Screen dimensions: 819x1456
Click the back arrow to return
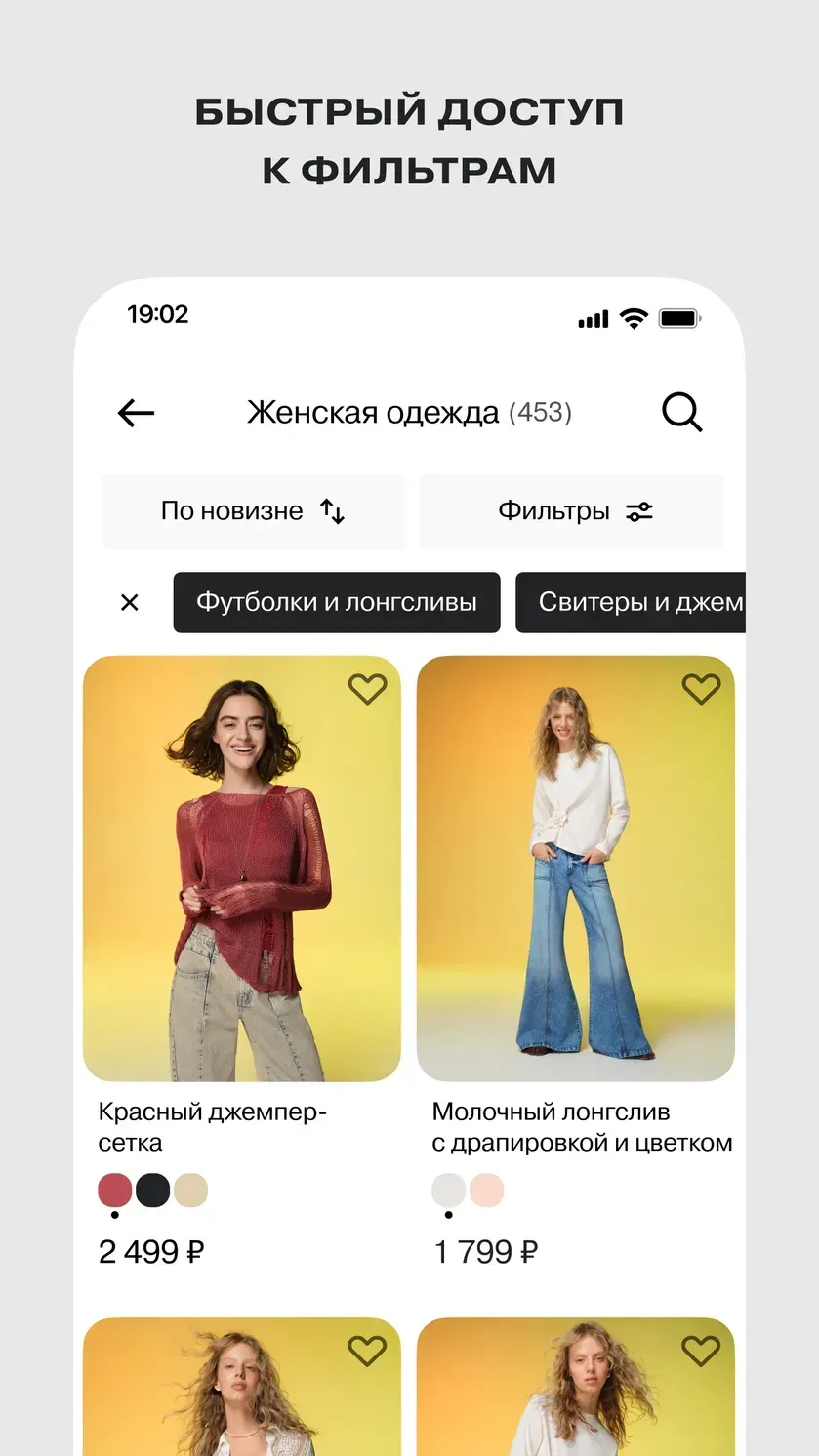[135, 413]
